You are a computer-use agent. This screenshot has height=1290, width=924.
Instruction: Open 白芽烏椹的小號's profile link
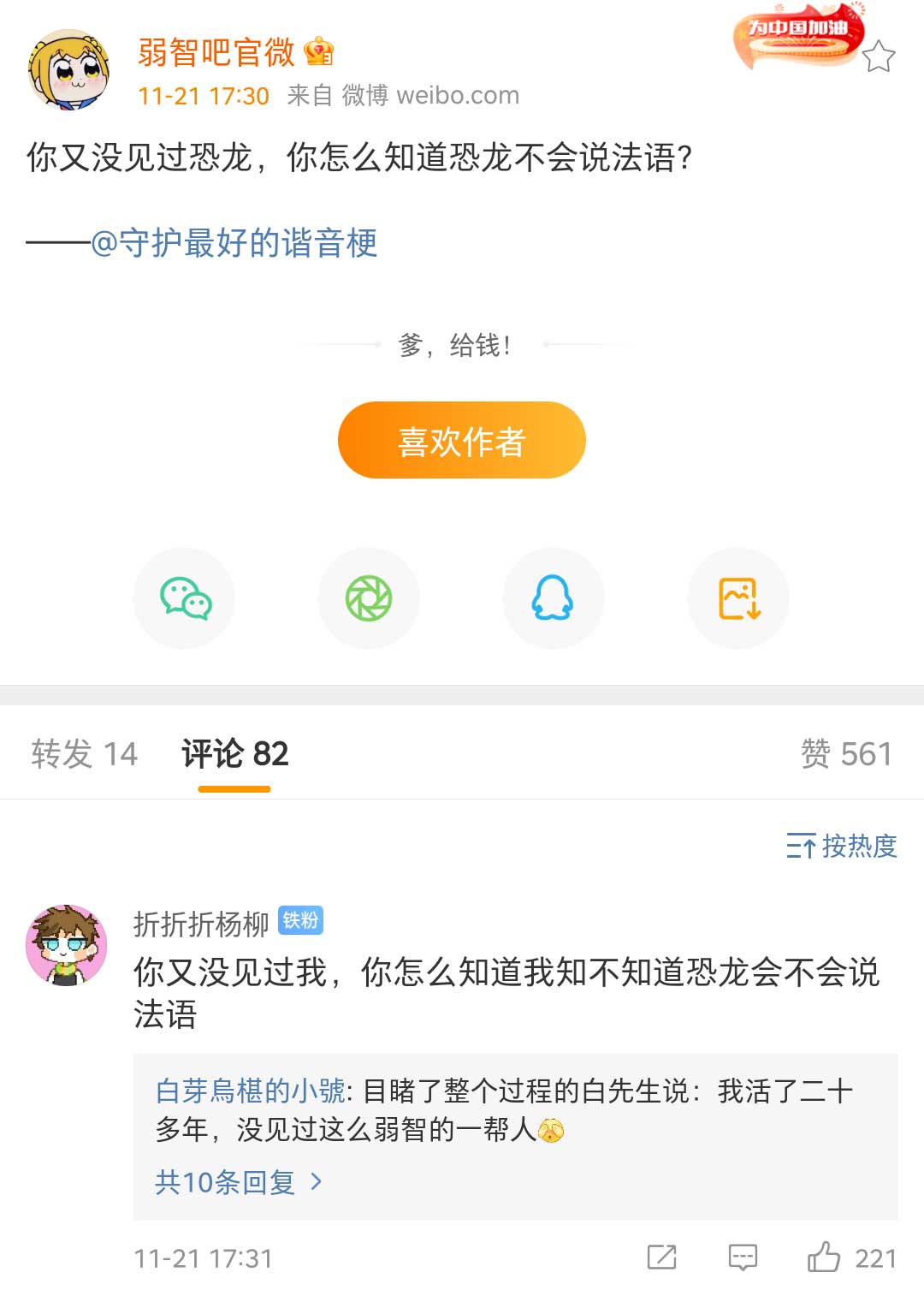click(250, 1091)
